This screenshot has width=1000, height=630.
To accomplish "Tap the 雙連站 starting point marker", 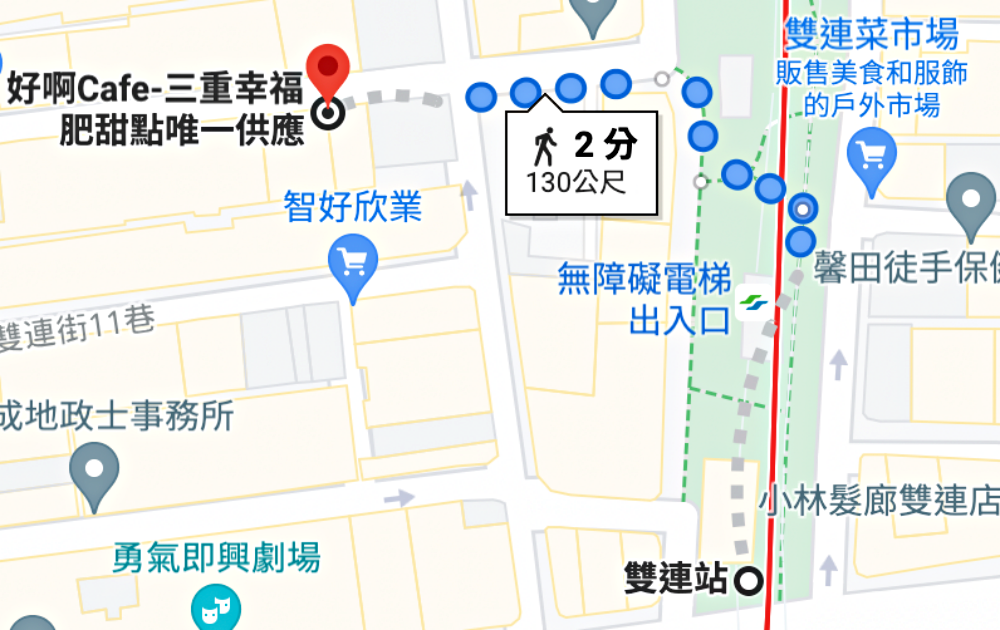I will click(747, 580).
